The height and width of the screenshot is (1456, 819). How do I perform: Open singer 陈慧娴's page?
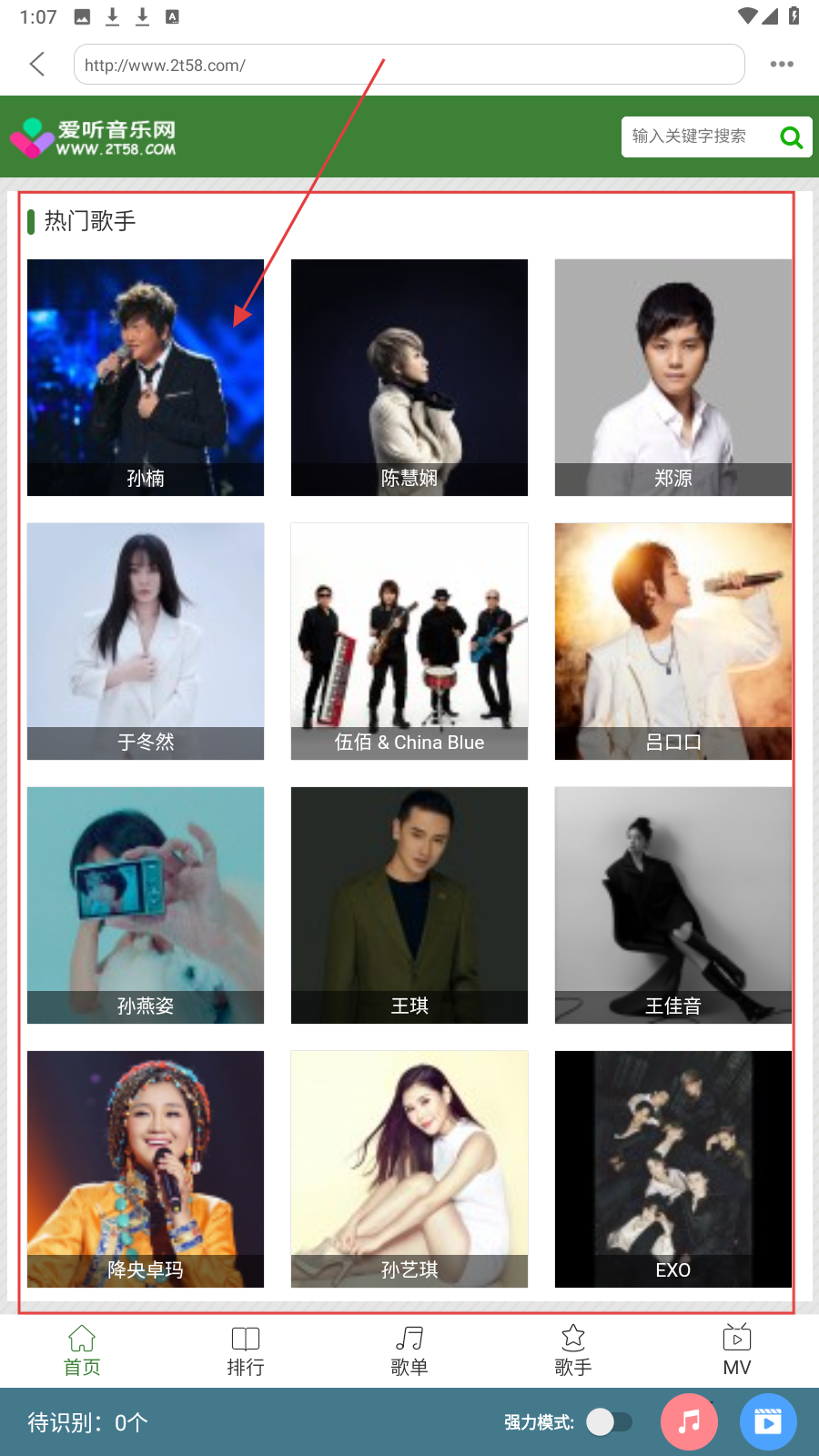coord(409,378)
